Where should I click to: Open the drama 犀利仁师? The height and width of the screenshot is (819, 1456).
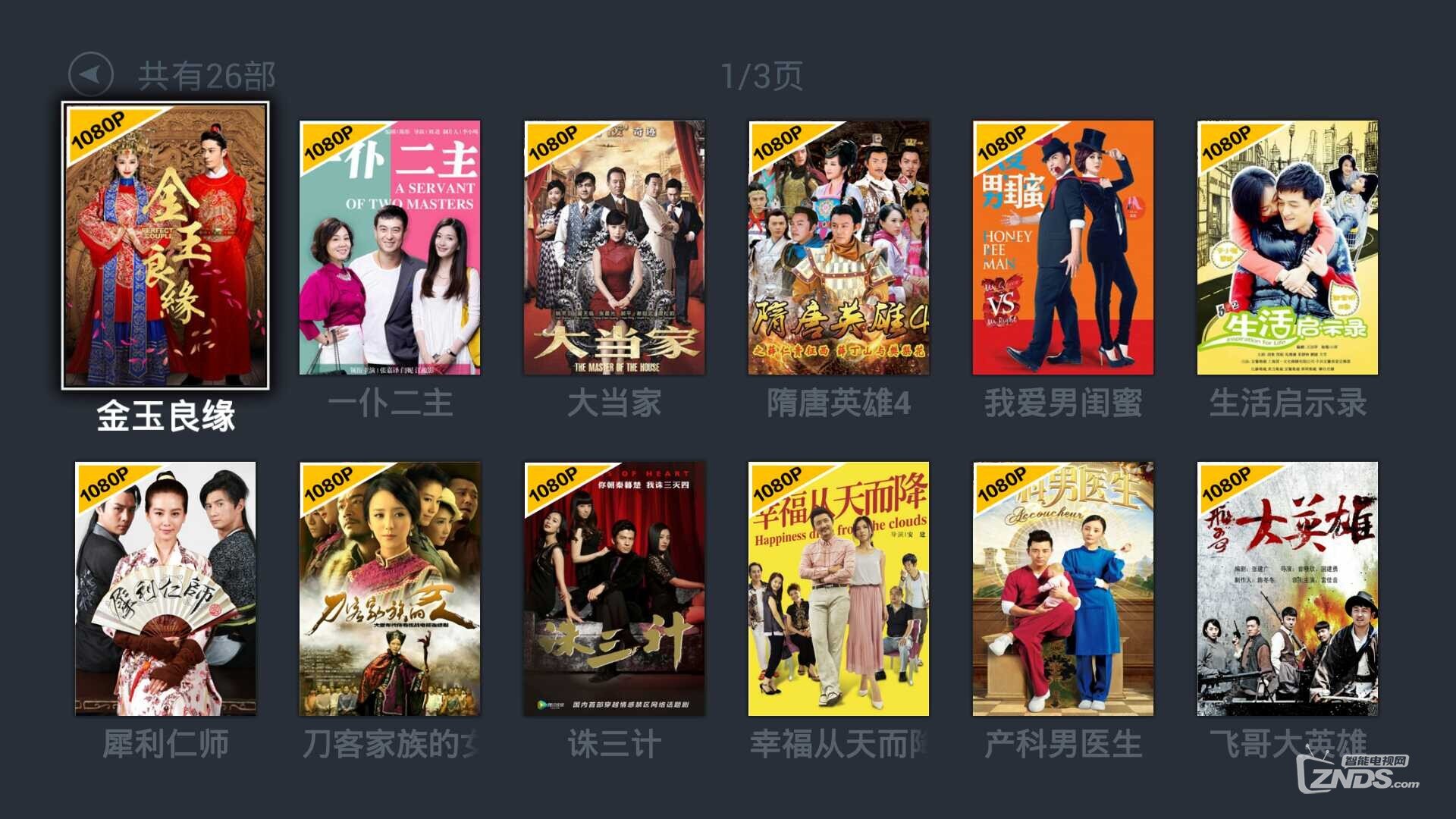click(165, 588)
